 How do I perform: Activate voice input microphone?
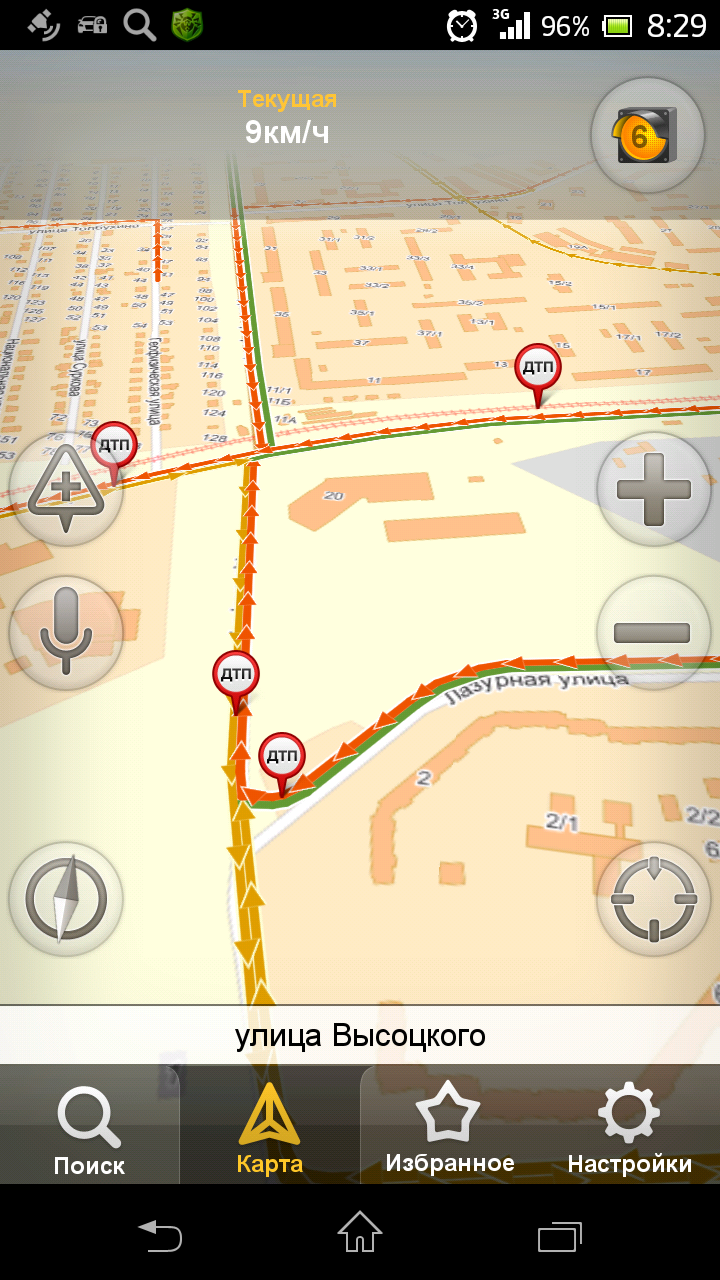[66, 632]
